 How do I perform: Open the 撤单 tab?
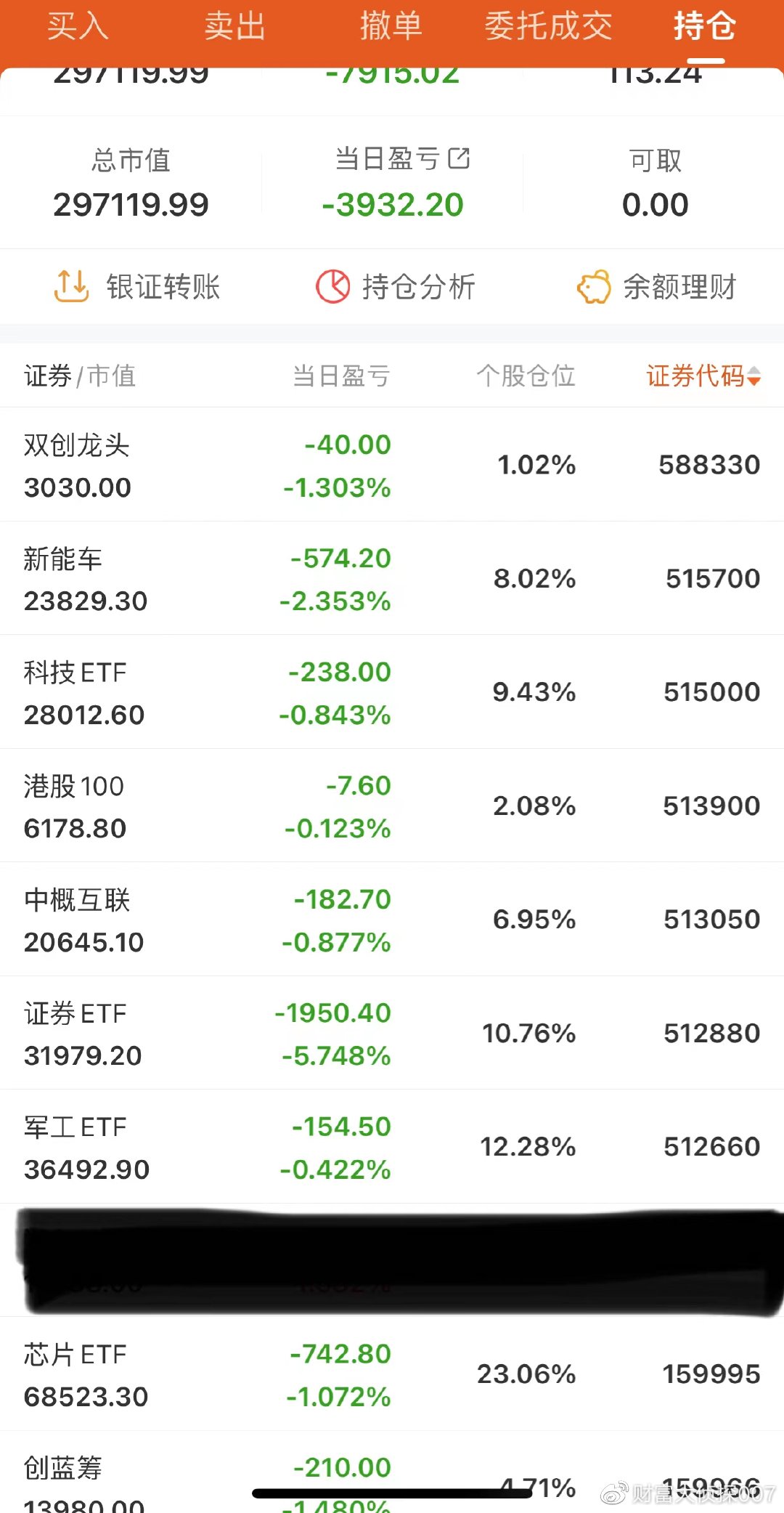[x=391, y=27]
